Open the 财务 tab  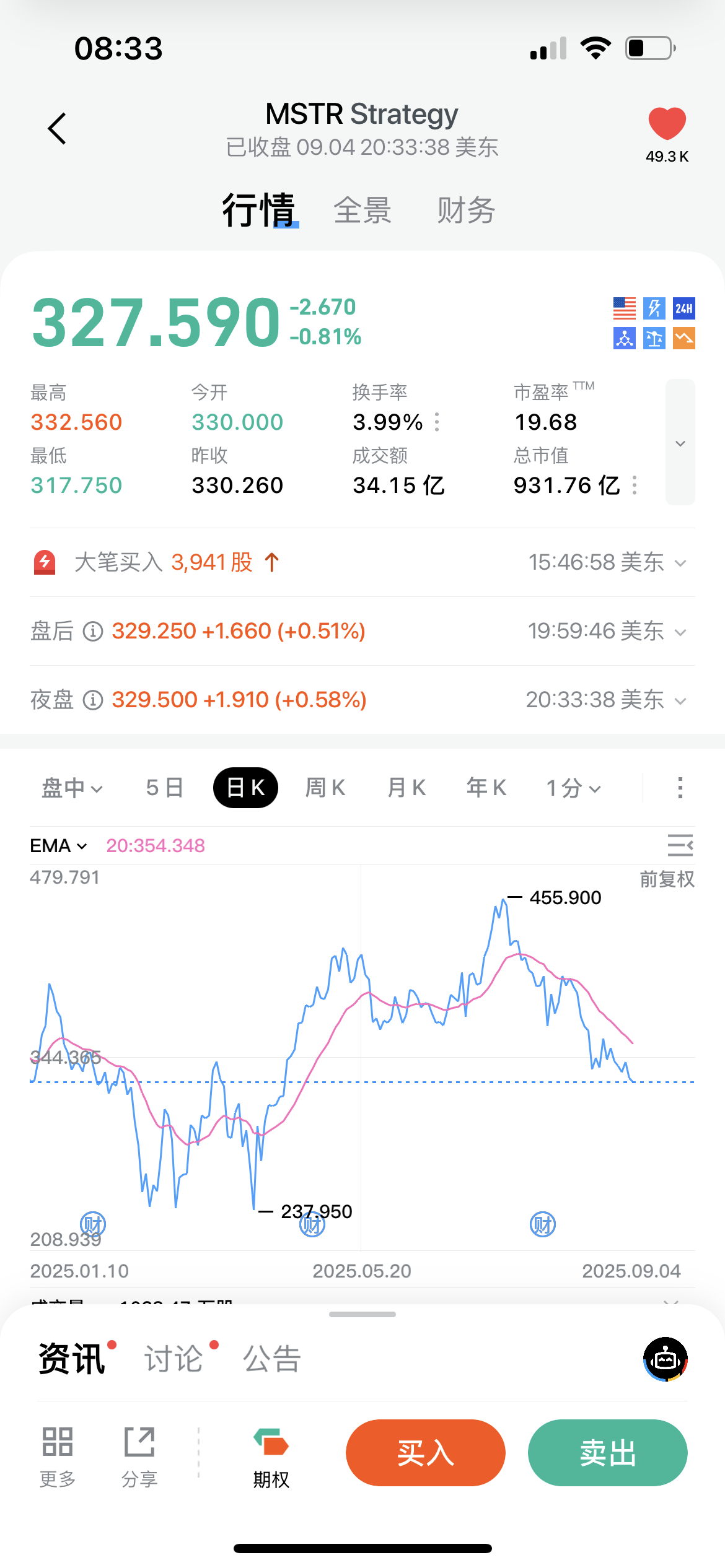466,211
